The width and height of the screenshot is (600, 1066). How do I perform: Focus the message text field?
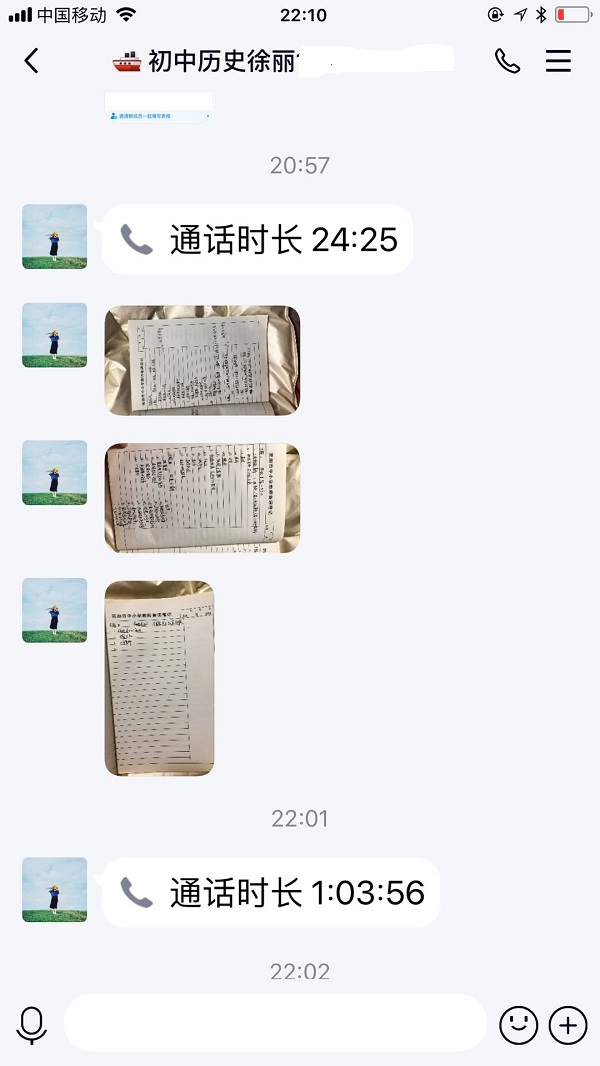pos(275,1023)
